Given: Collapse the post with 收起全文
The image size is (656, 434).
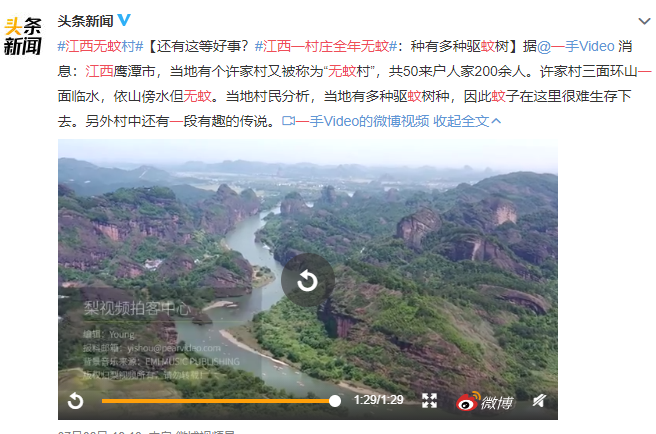Looking at the screenshot, I should (468, 121).
